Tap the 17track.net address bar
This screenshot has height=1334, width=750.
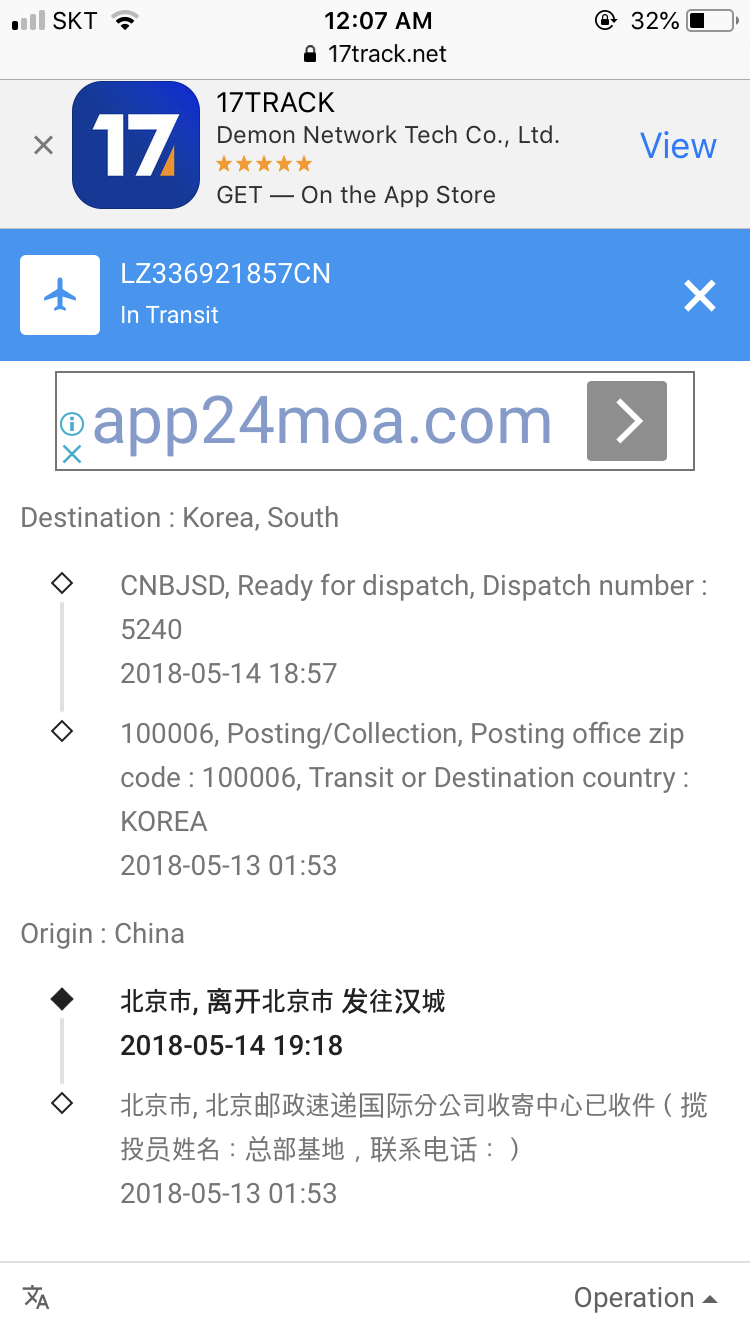point(375,54)
